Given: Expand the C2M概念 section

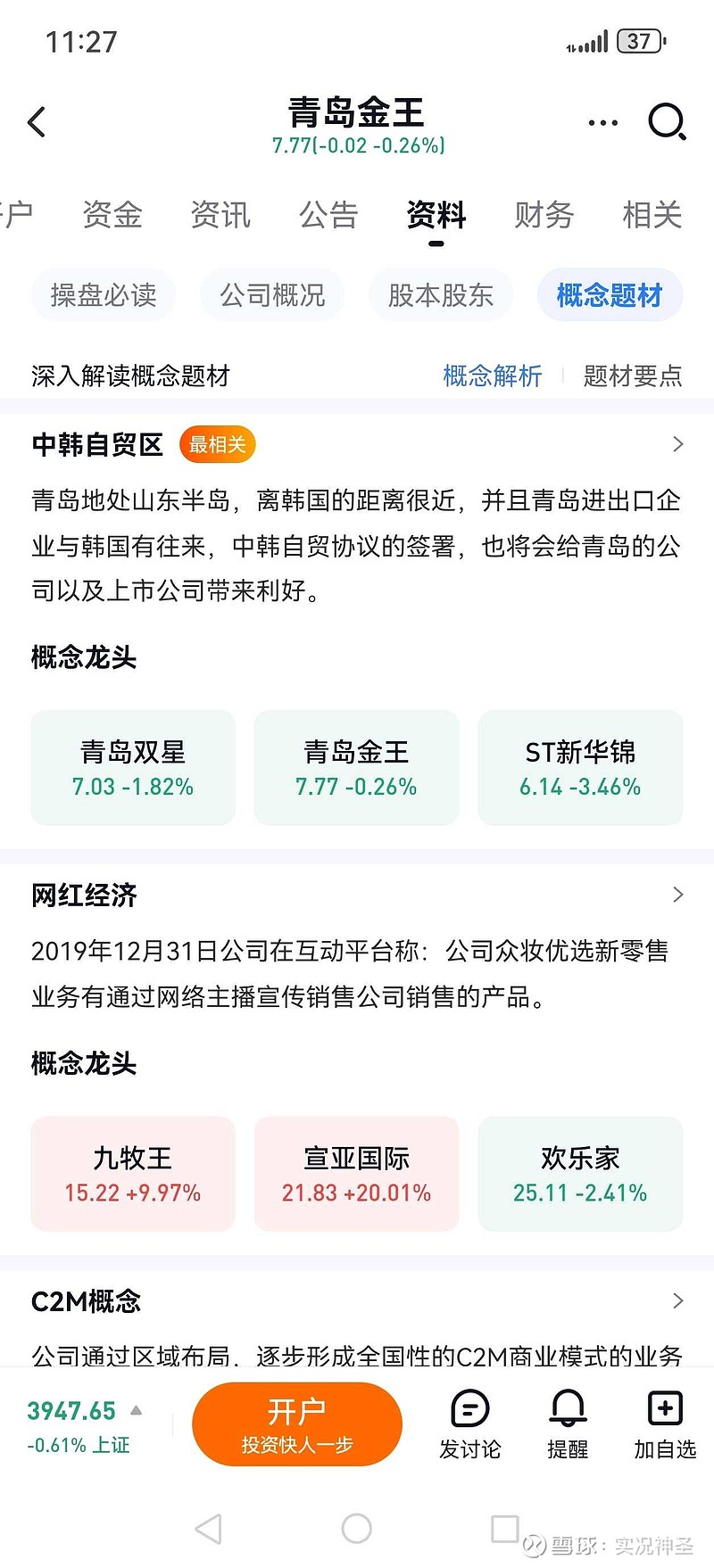Looking at the screenshot, I should tap(678, 1301).
